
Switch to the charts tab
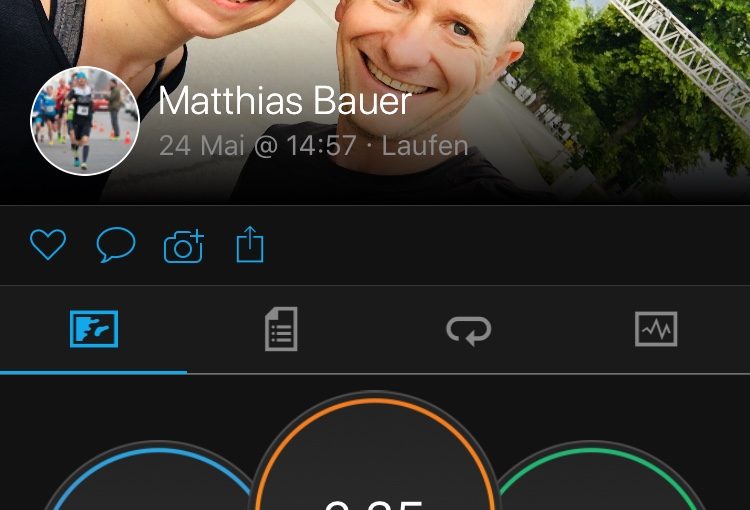(x=656, y=329)
